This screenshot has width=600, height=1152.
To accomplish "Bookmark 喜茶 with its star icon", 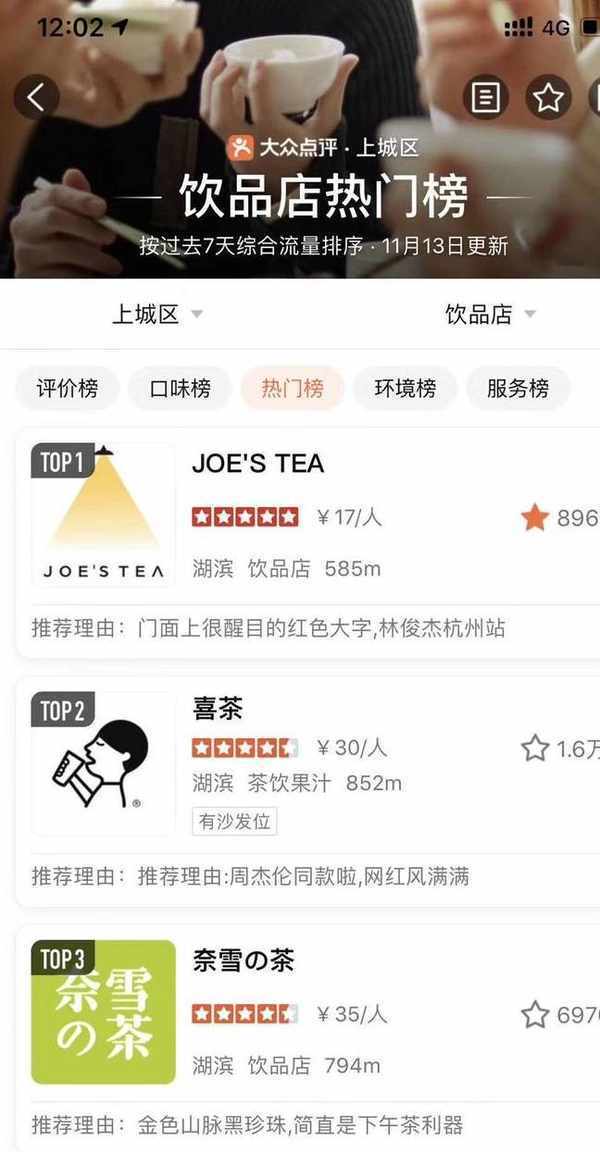I will tap(535, 748).
